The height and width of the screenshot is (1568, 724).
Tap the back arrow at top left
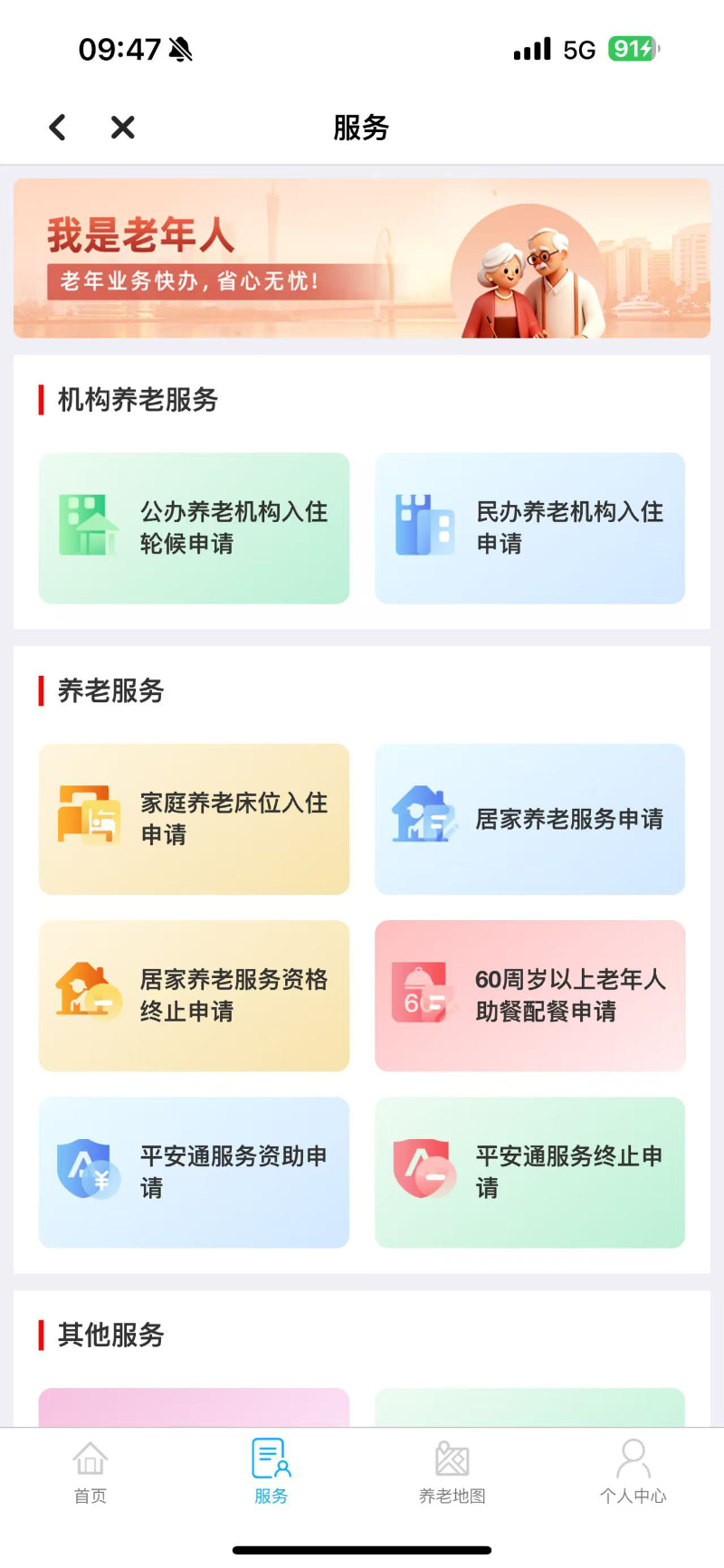[x=57, y=127]
